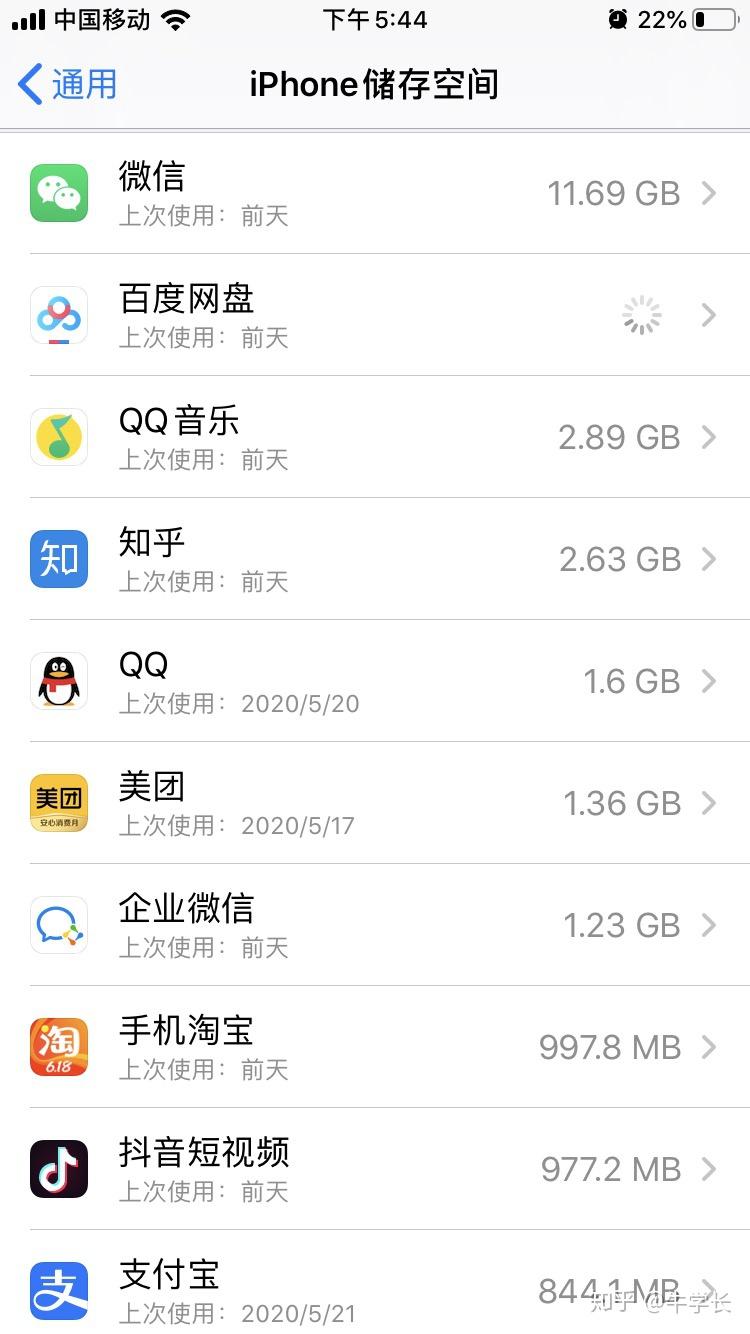This screenshot has height=1334, width=750.
Task: Open 百度网盘 storage details
Action: tap(375, 315)
